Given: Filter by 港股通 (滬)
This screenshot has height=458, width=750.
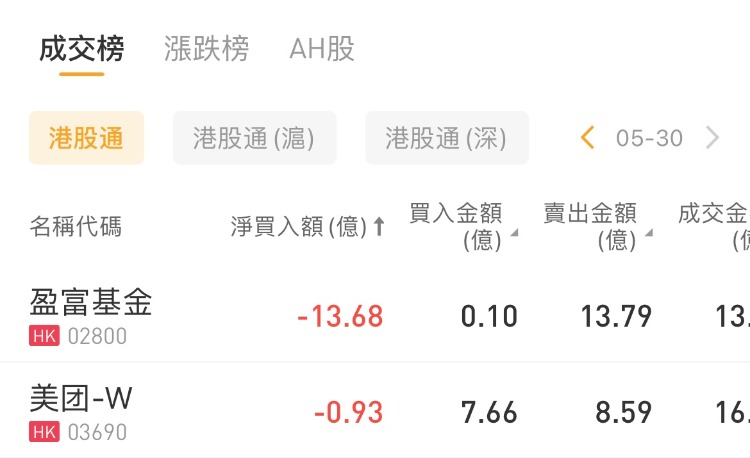Looking at the screenshot, I should point(254,138).
